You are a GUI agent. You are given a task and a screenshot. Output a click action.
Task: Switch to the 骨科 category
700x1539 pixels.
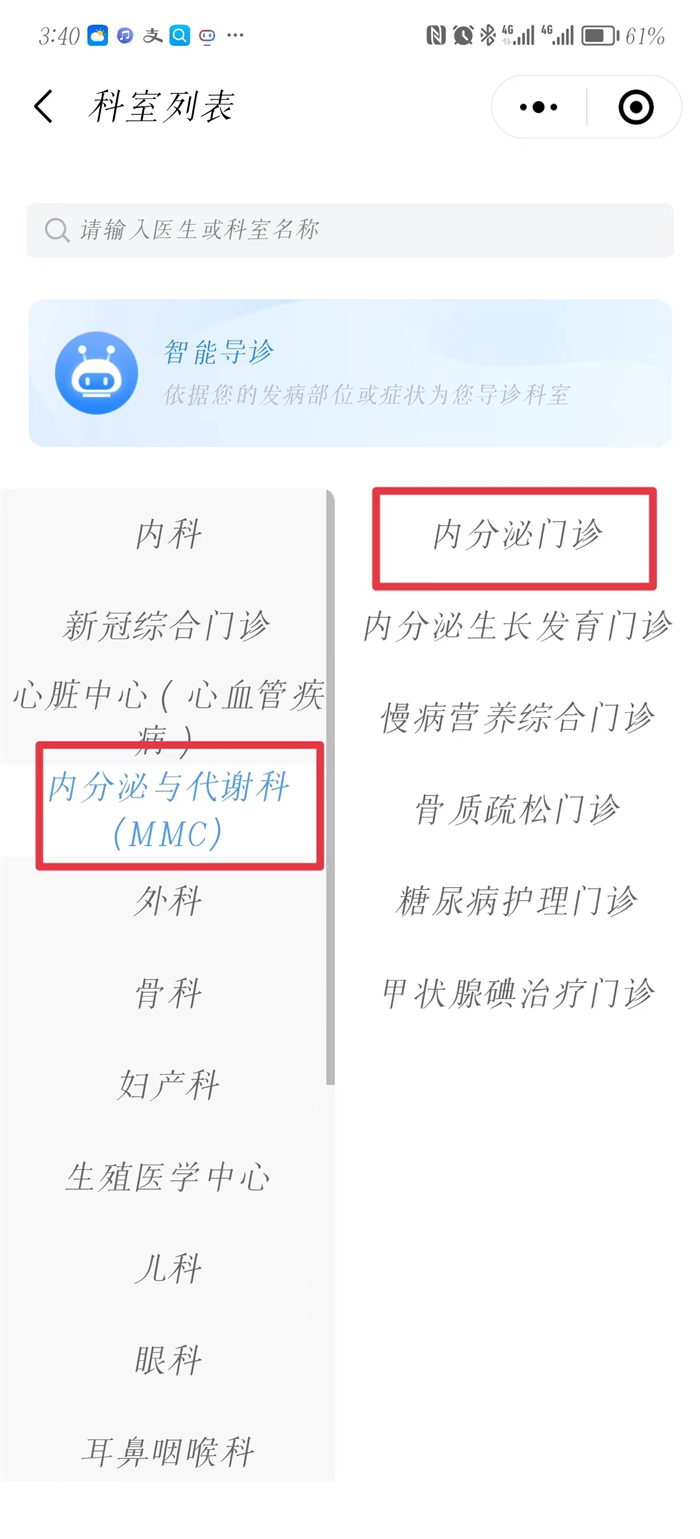[x=168, y=994]
